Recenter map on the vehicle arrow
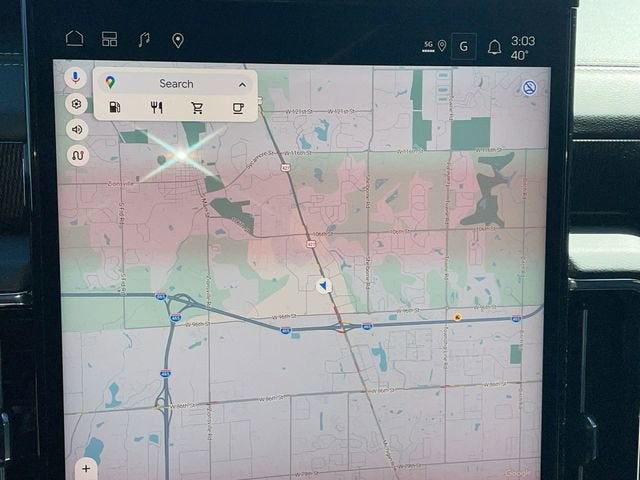 [x=323, y=286]
